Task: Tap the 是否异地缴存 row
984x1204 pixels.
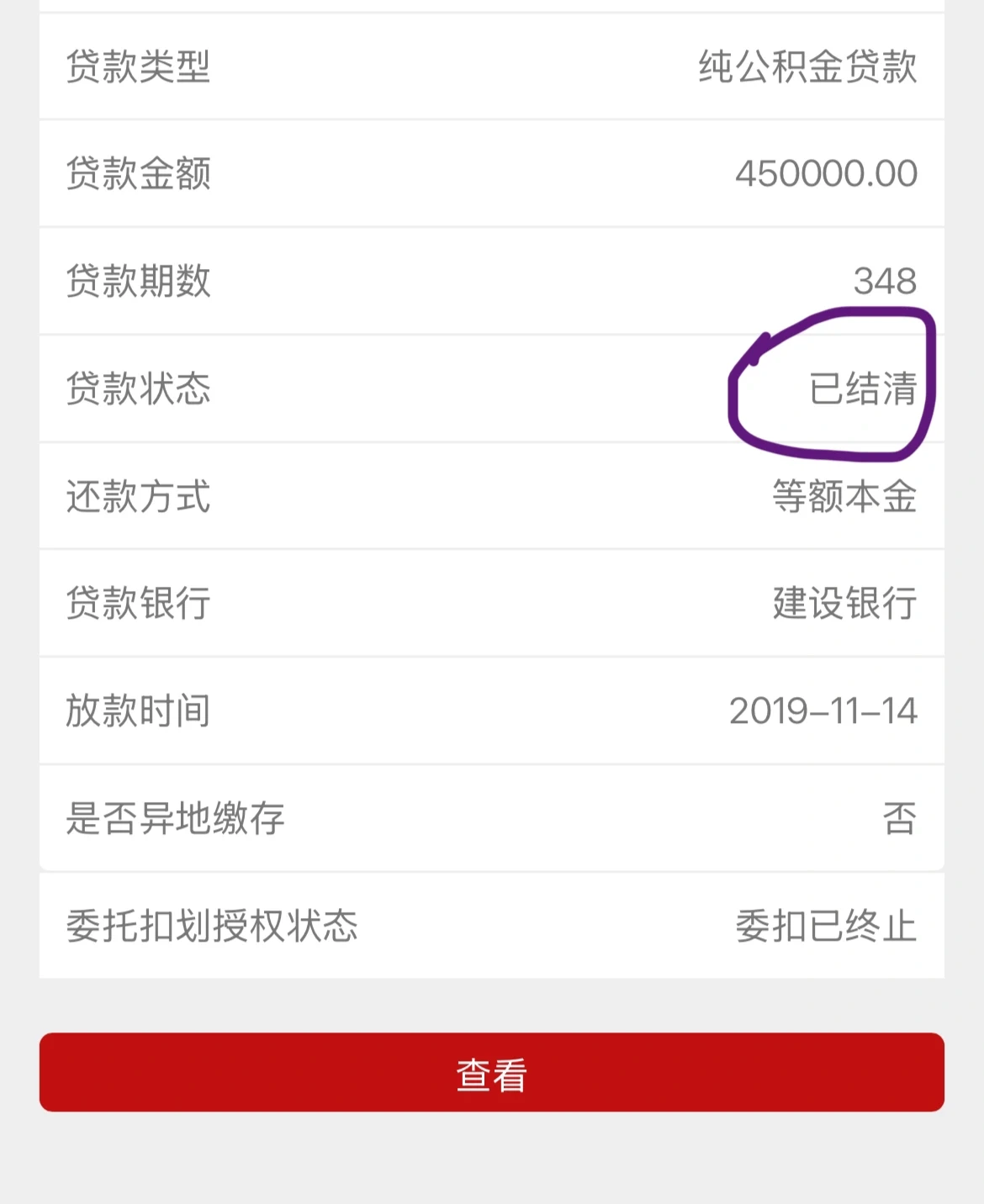Action: [492, 817]
